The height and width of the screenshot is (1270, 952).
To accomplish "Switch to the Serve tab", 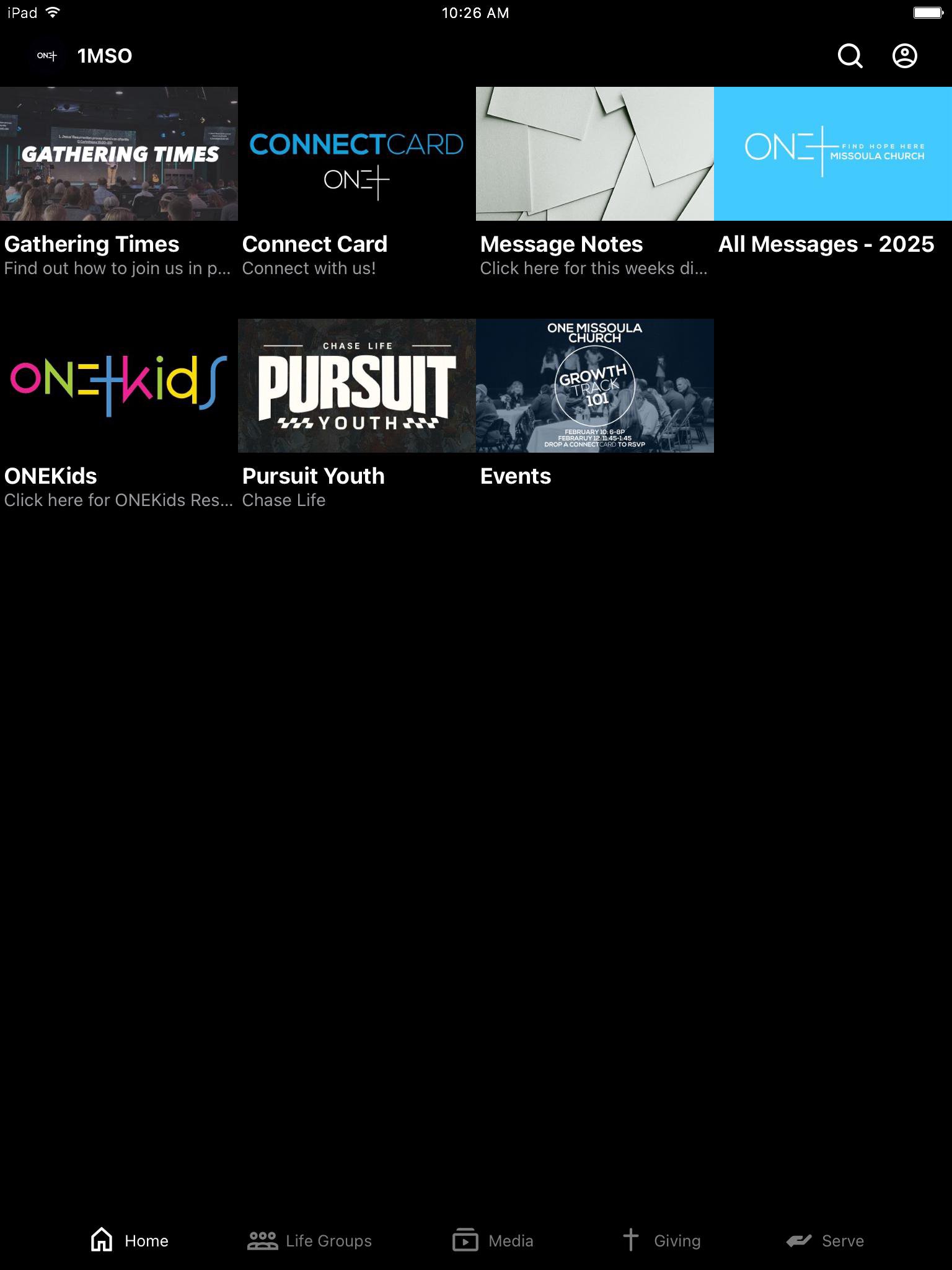I will click(x=825, y=1240).
